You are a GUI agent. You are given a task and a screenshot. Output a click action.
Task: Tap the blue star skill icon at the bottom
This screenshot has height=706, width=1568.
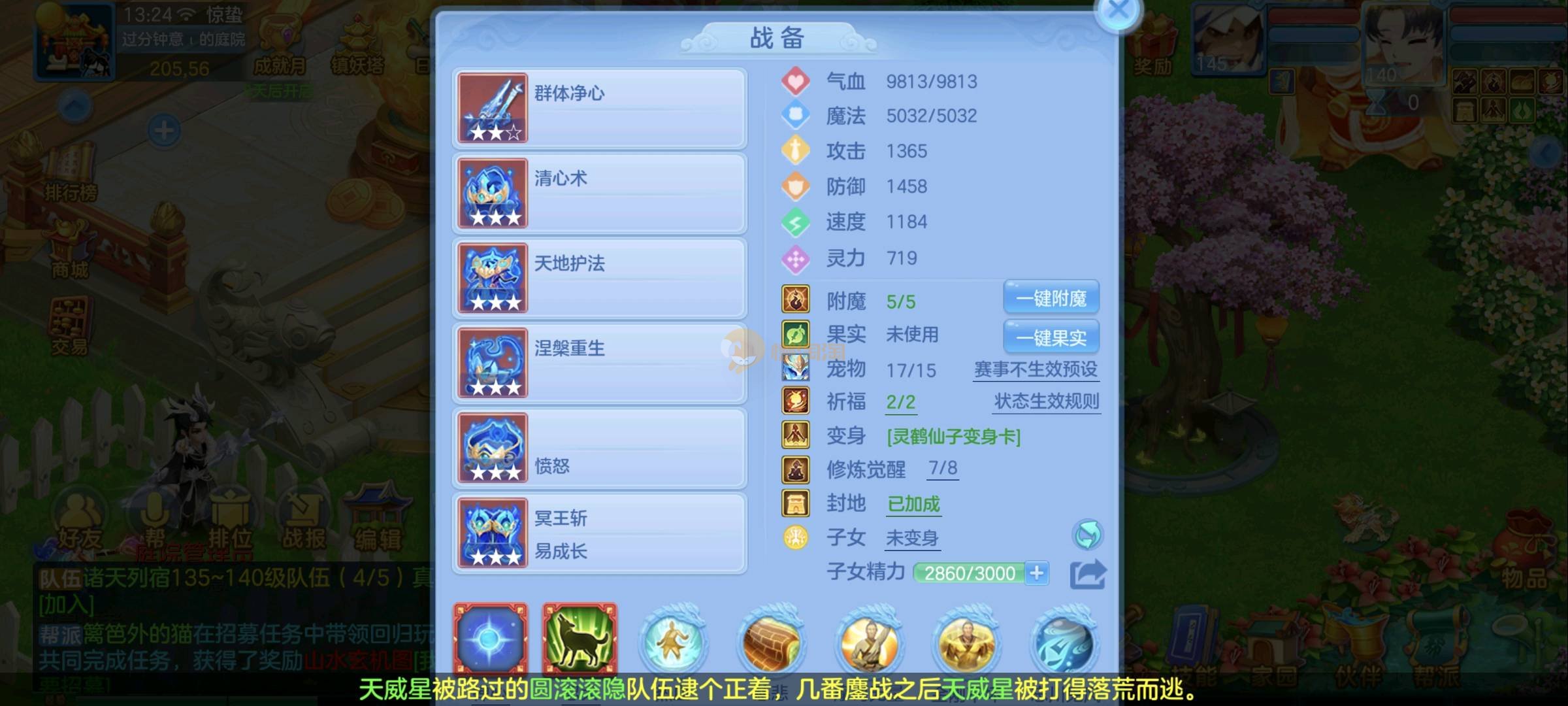pyautogui.click(x=491, y=639)
